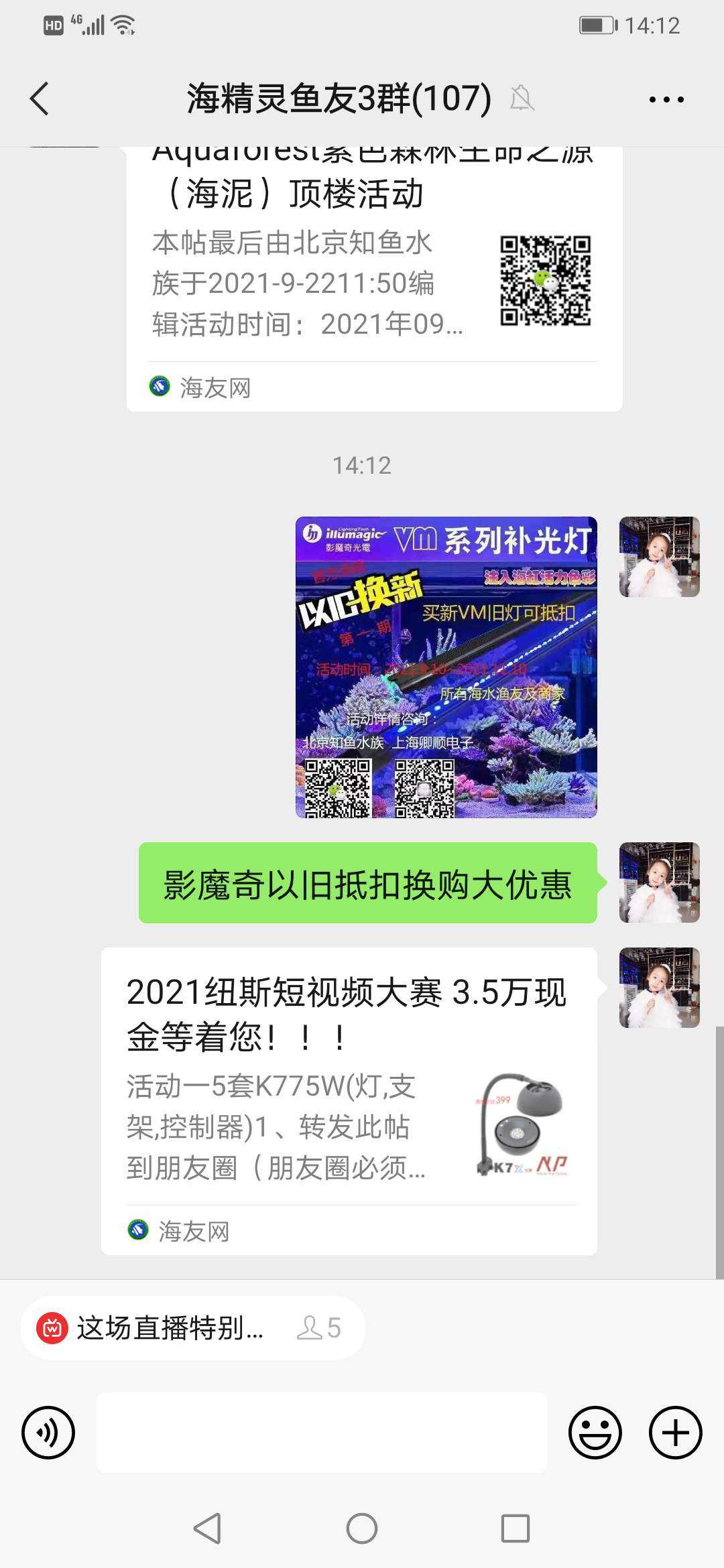Open the system recent apps view

516,1528
